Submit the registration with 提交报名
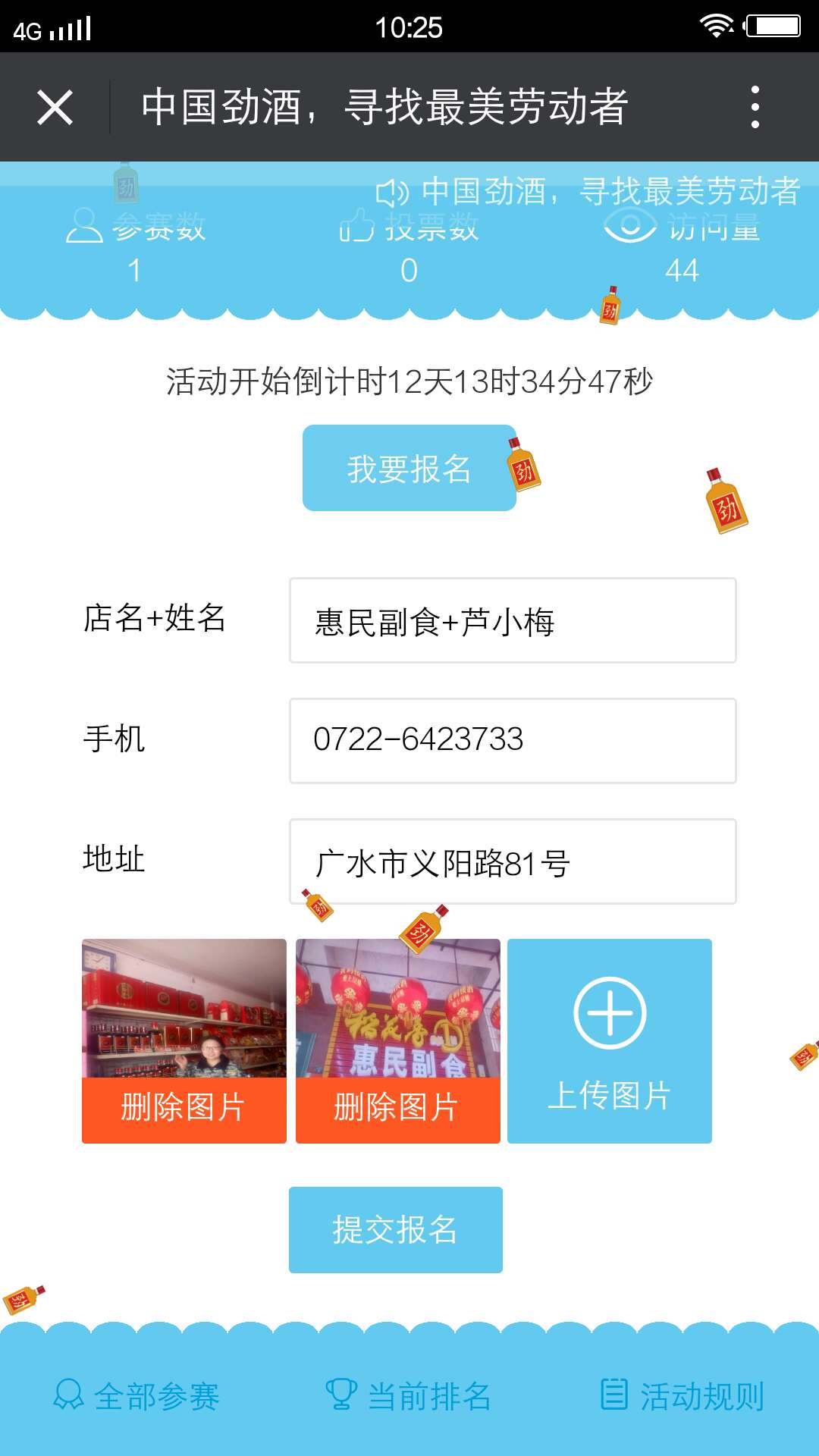Screen dimensions: 819x1456 point(395,1229)
